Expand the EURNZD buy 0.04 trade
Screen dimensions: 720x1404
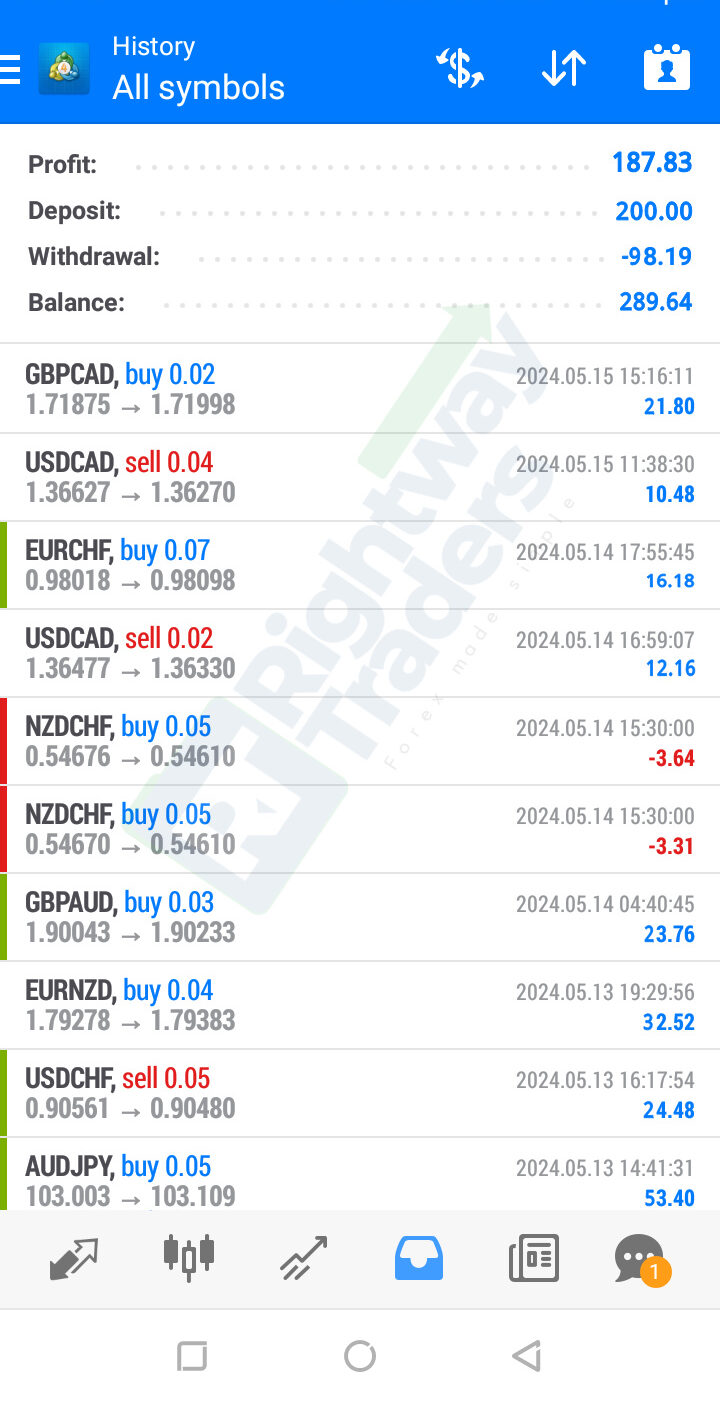point(360,1005)
